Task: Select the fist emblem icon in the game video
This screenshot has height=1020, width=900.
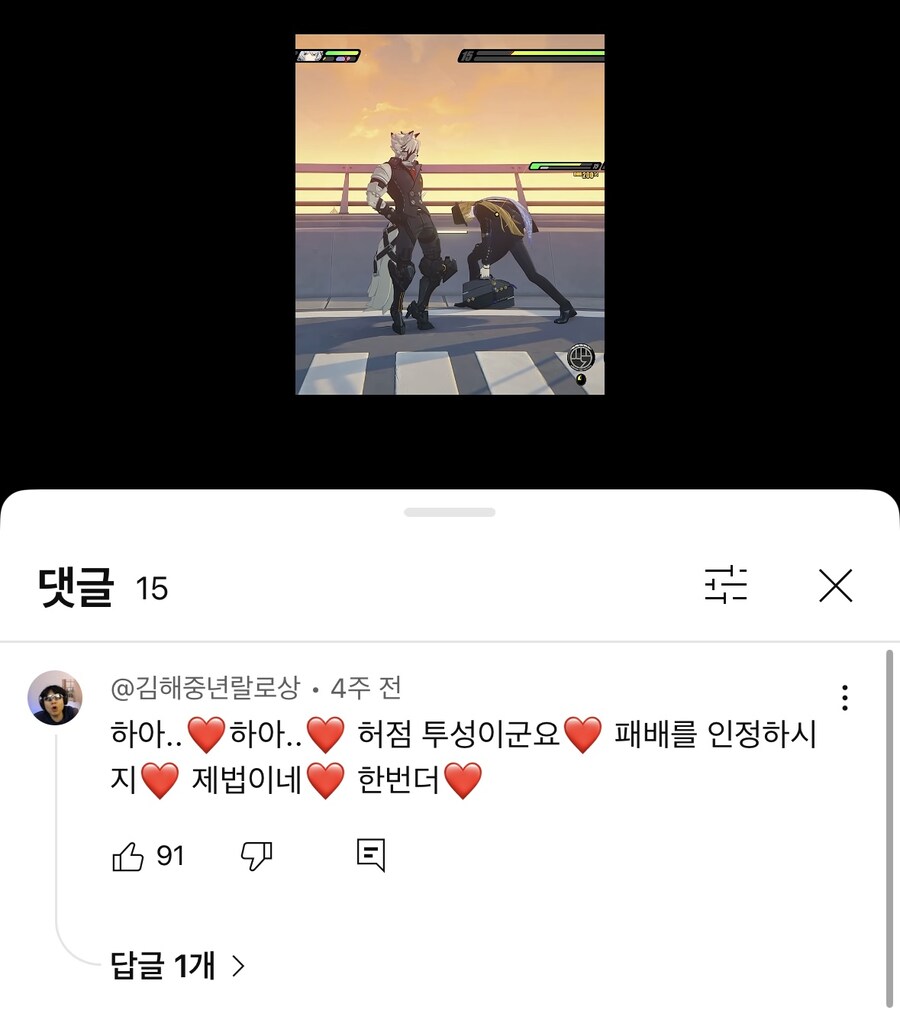Action: click(x=580, y=358)
